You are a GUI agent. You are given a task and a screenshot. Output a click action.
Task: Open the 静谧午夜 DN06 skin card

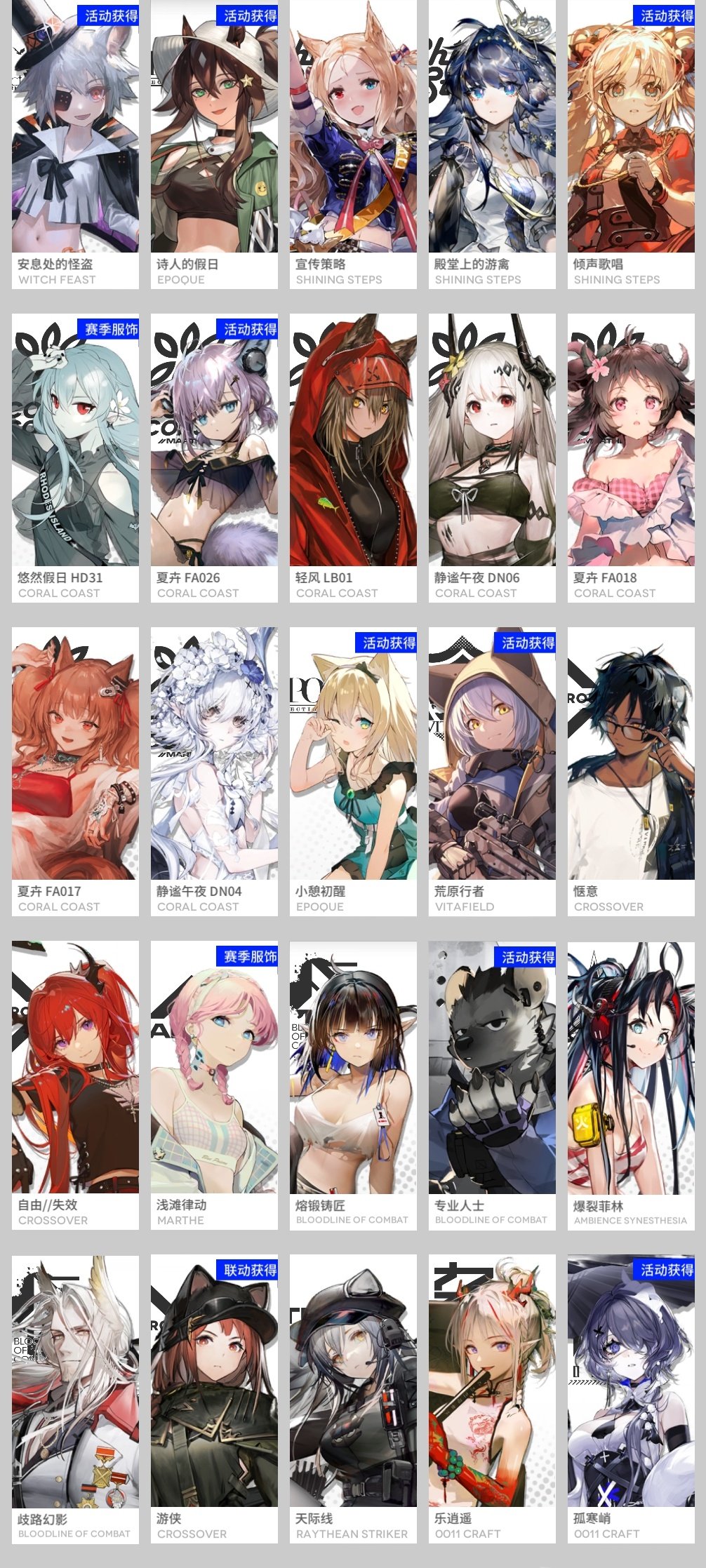click(x=492, y=457)
